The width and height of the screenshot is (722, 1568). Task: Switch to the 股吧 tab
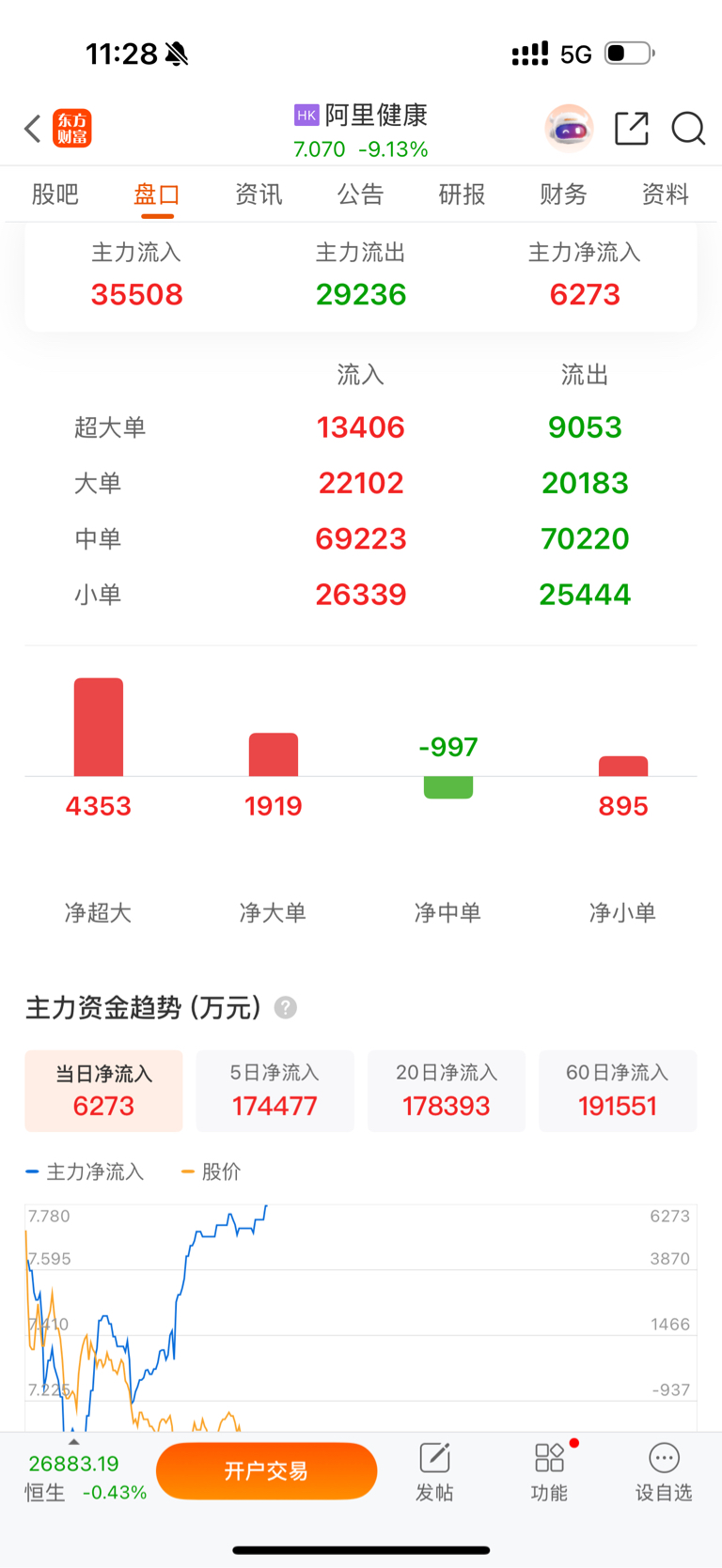(55, 194)
